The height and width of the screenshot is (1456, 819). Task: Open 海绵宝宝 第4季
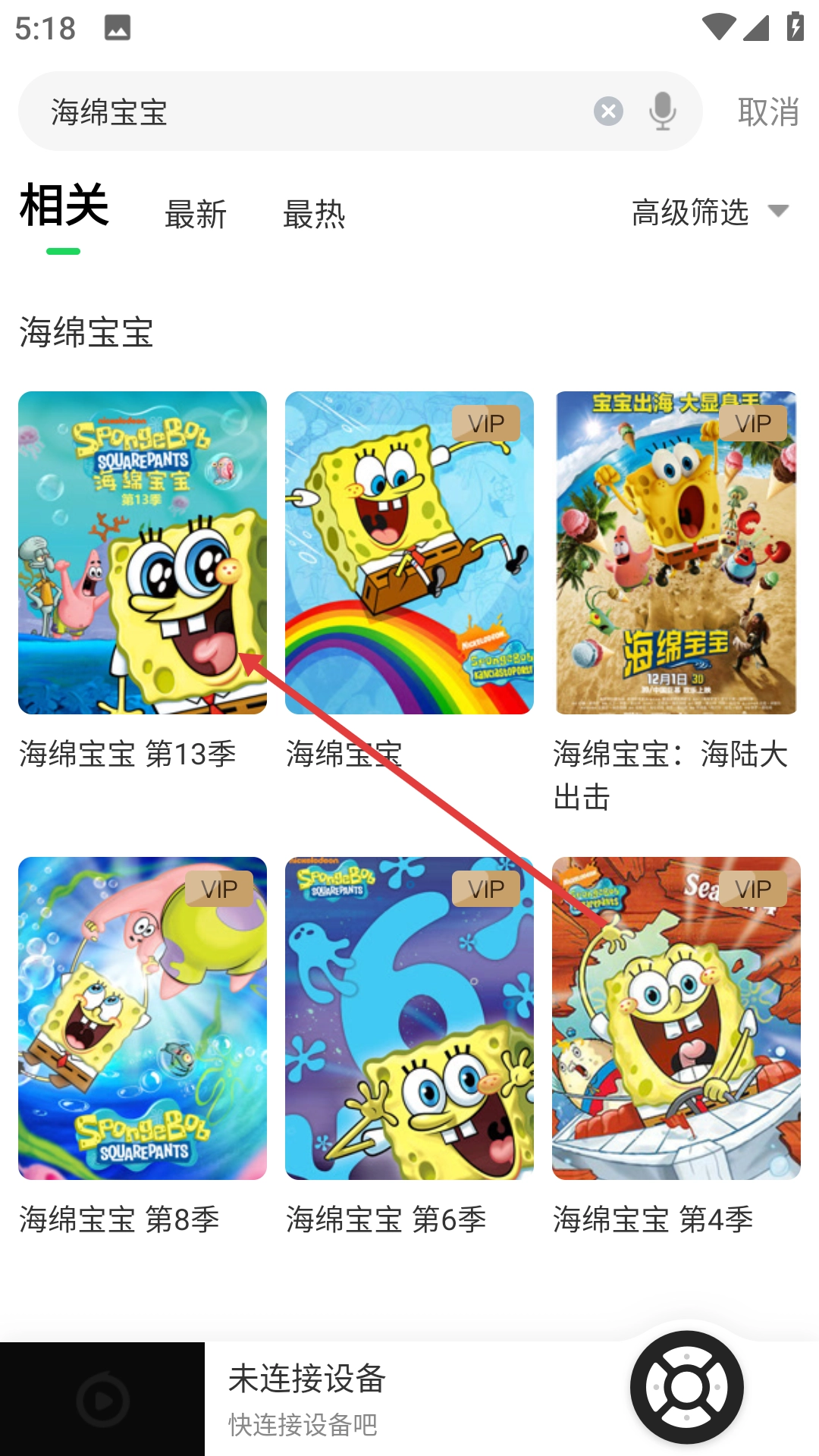point(676,1018)
